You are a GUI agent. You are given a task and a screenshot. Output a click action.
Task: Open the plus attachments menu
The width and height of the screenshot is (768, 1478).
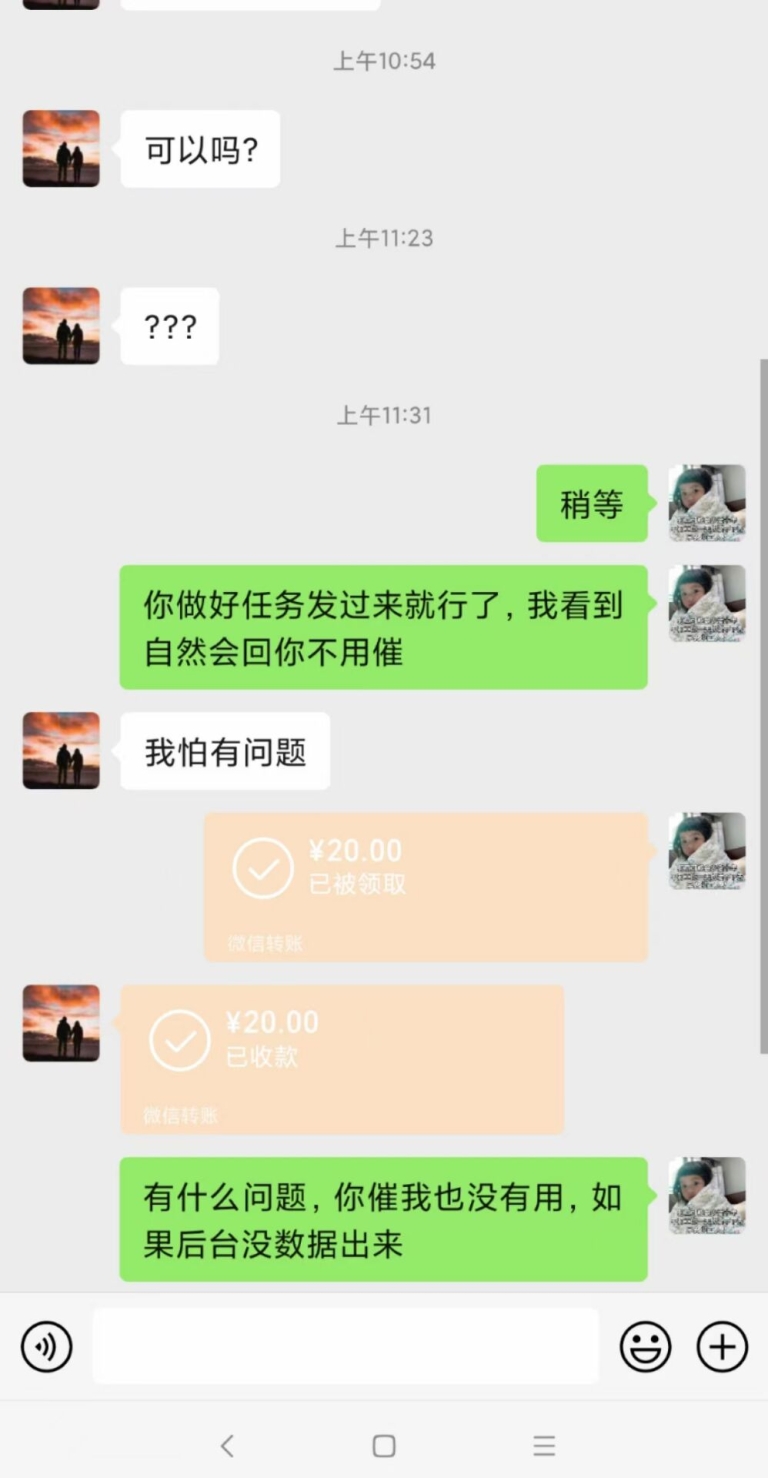coord(722,1346)
